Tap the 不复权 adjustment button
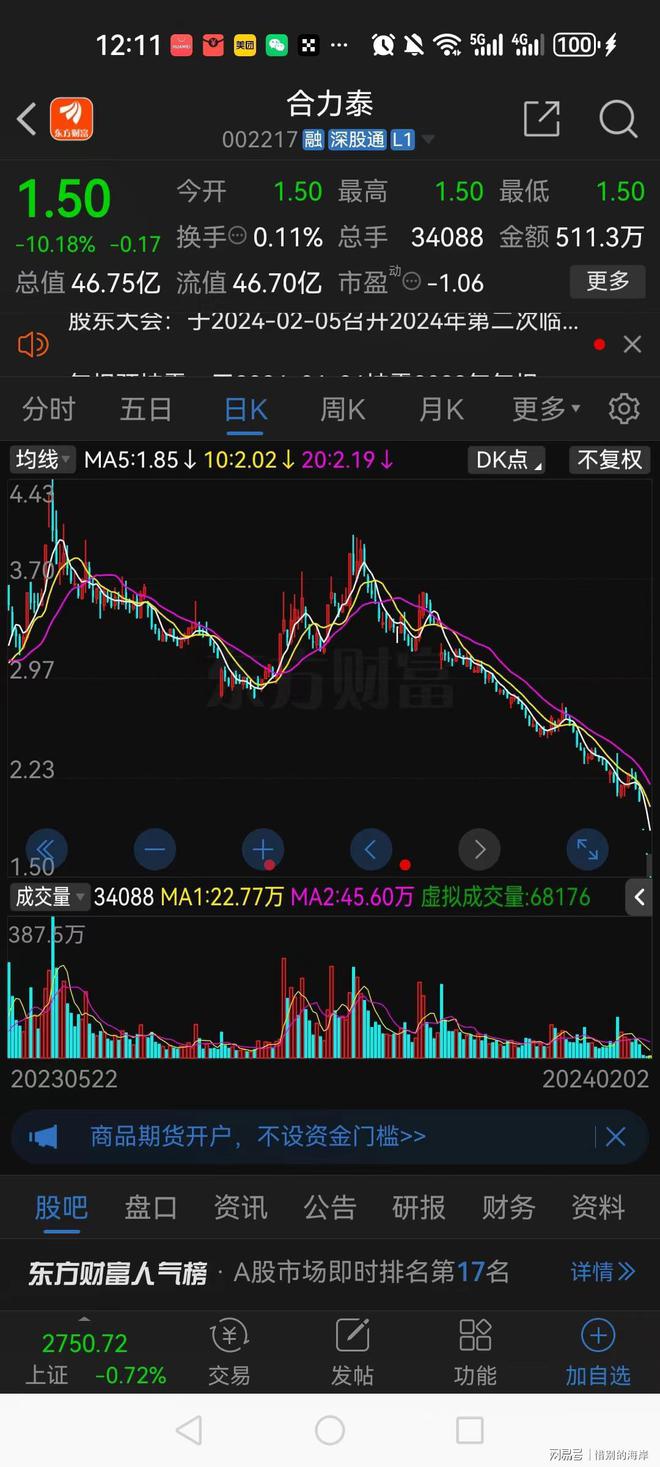660x1467 pixels. (x=610, y=460)
